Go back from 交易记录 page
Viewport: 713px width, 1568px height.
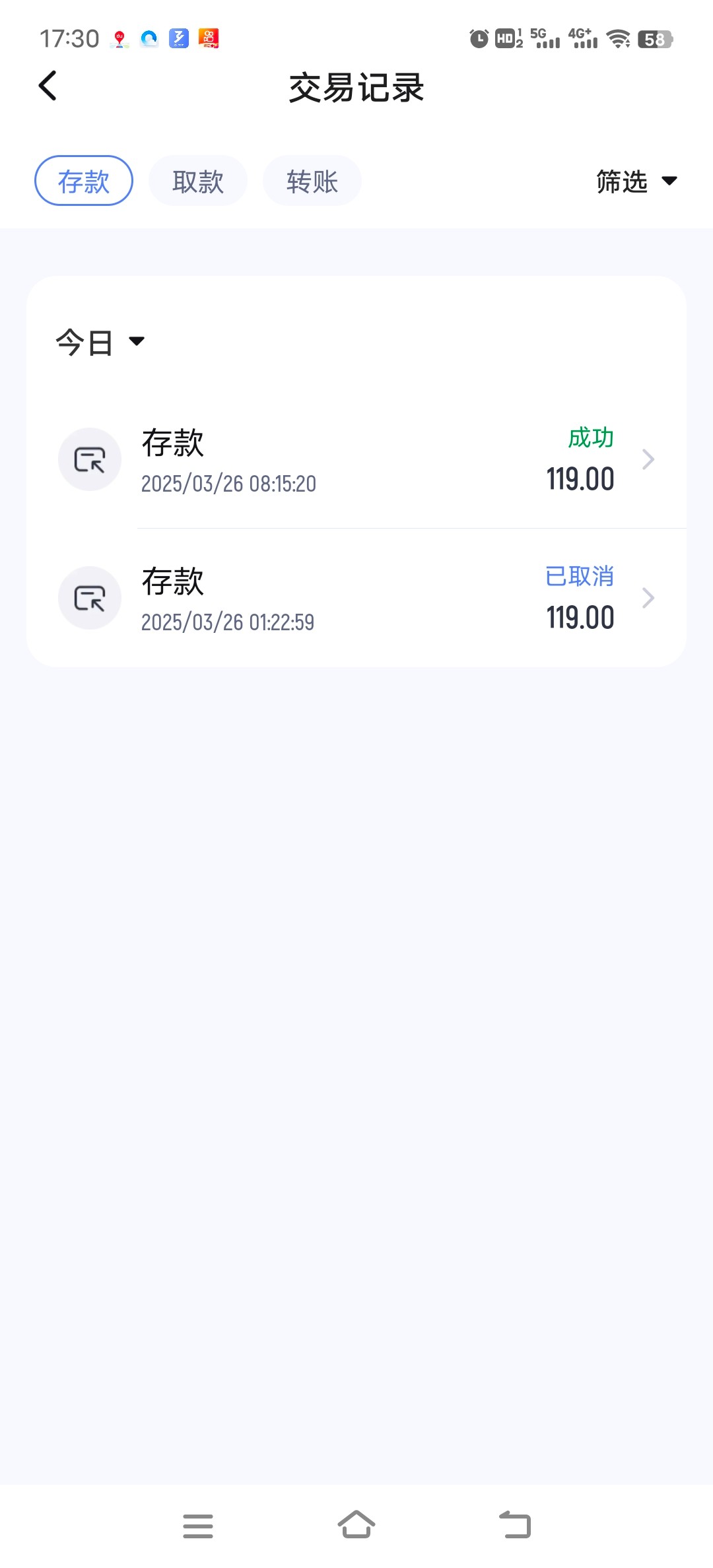(x=48, y=86)
